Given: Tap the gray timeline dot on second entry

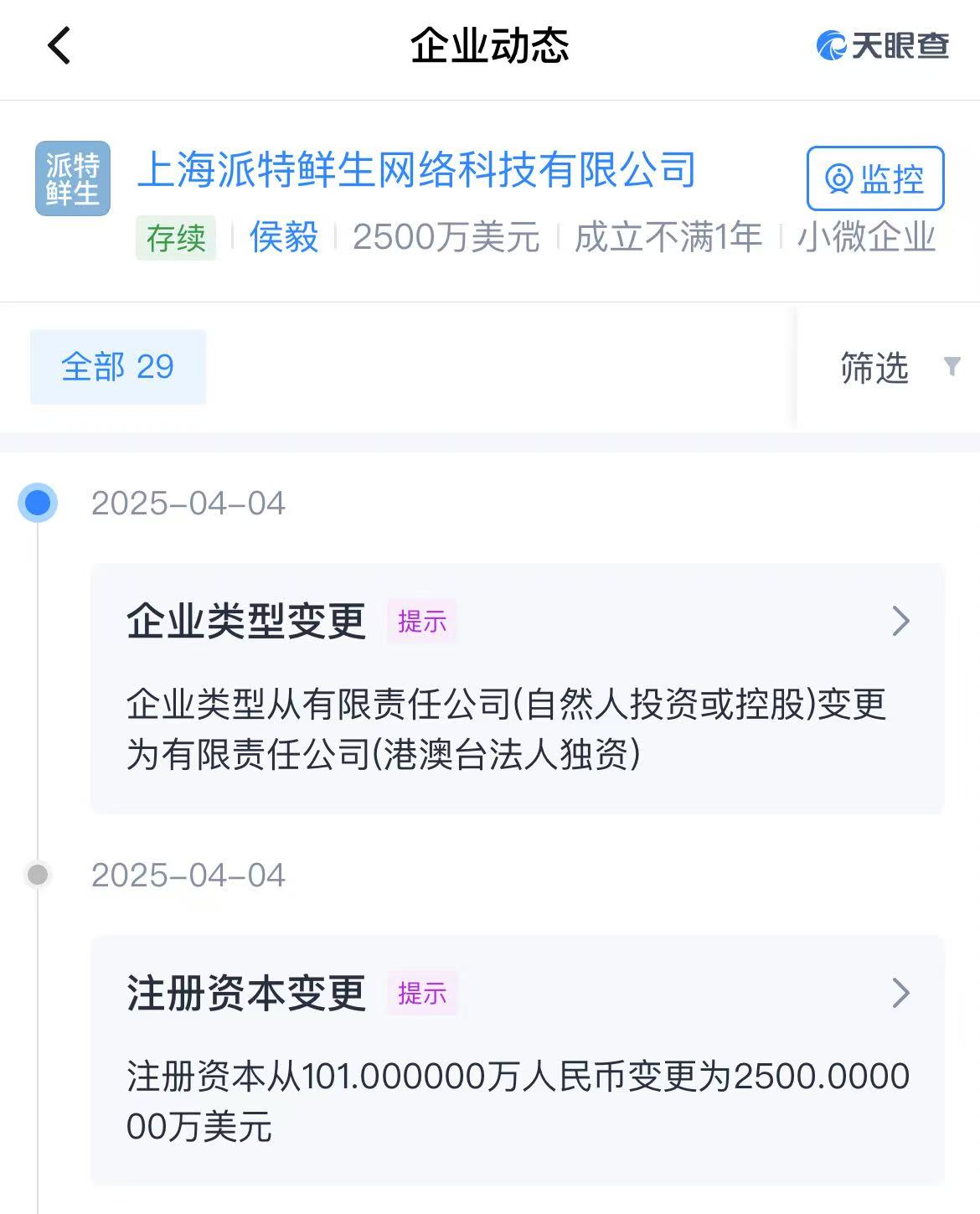Looking at the screenshot, I should (x=39, y=876).
